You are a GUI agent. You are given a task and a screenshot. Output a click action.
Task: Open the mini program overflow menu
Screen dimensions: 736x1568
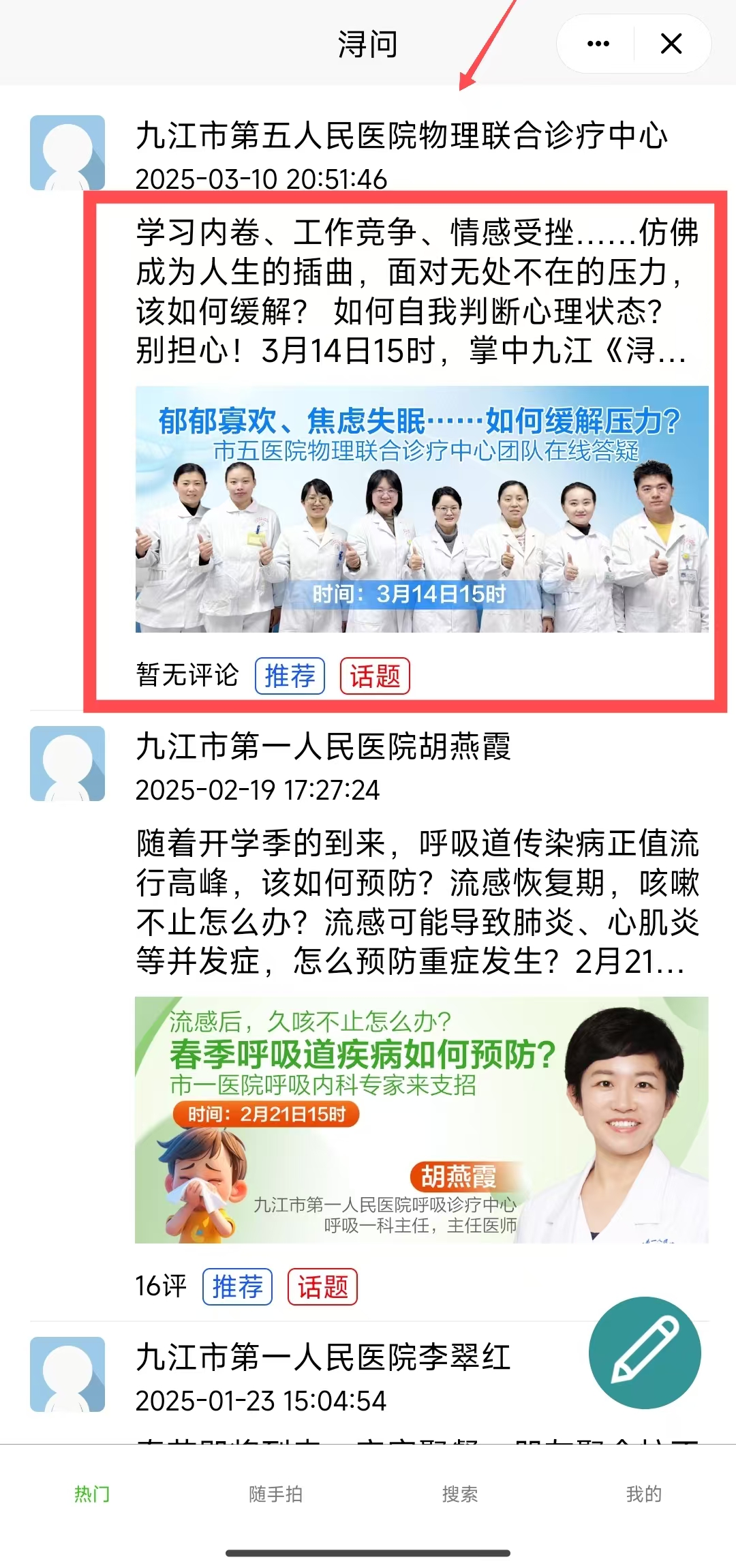[598, 44]
